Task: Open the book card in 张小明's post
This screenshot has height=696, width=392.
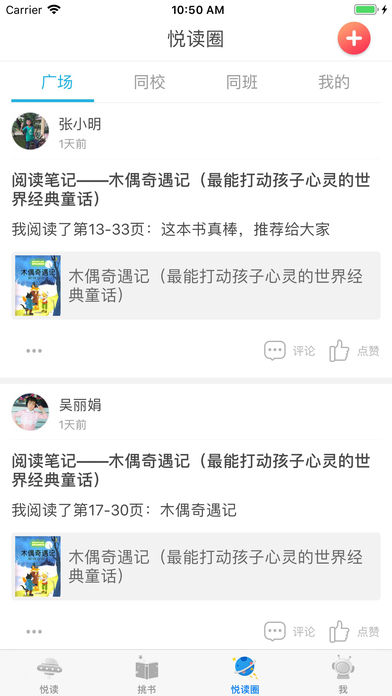Action: click(x=196, y=285)
